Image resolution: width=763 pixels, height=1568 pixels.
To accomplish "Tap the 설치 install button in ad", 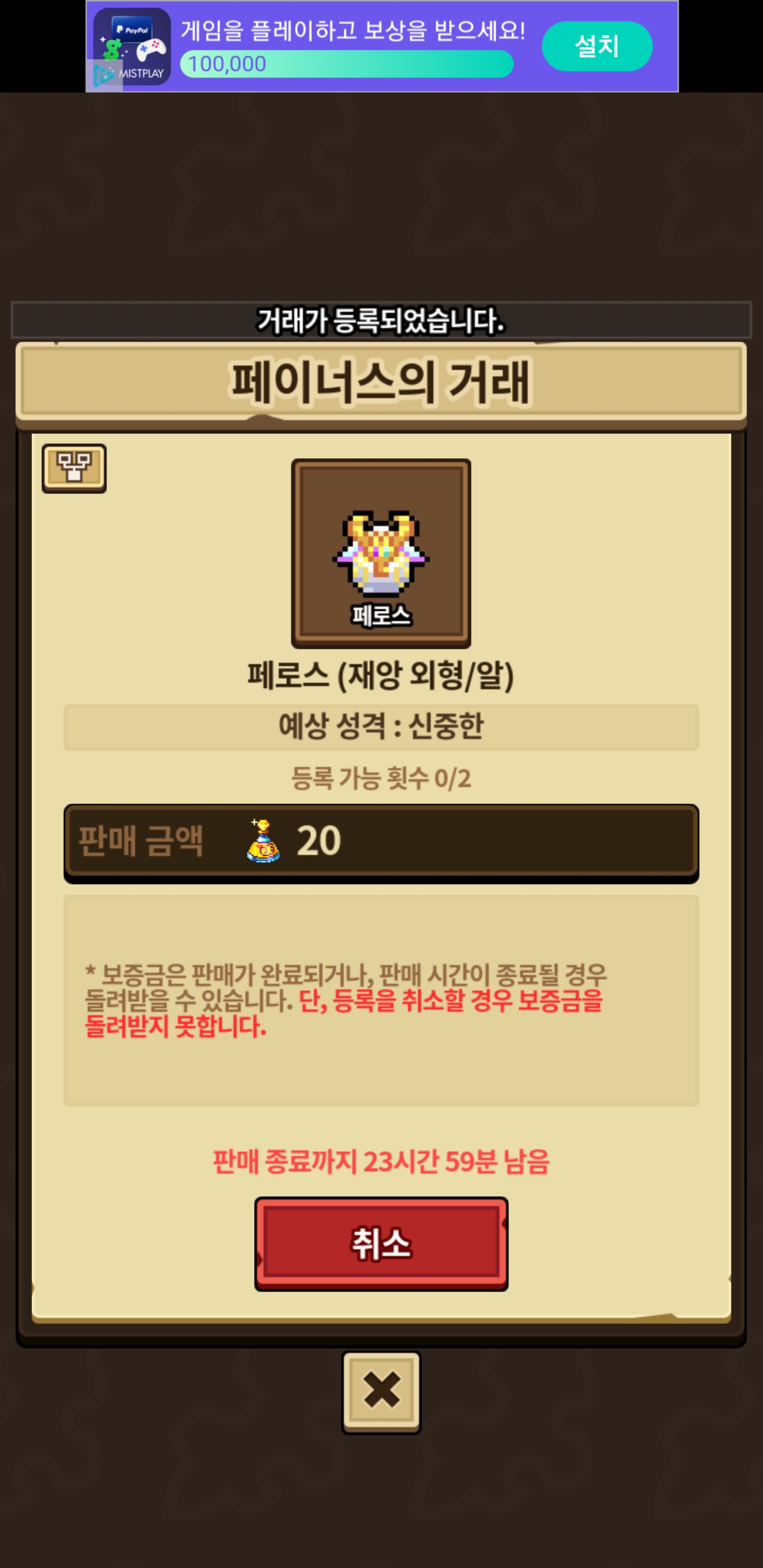I will (596, 46).
